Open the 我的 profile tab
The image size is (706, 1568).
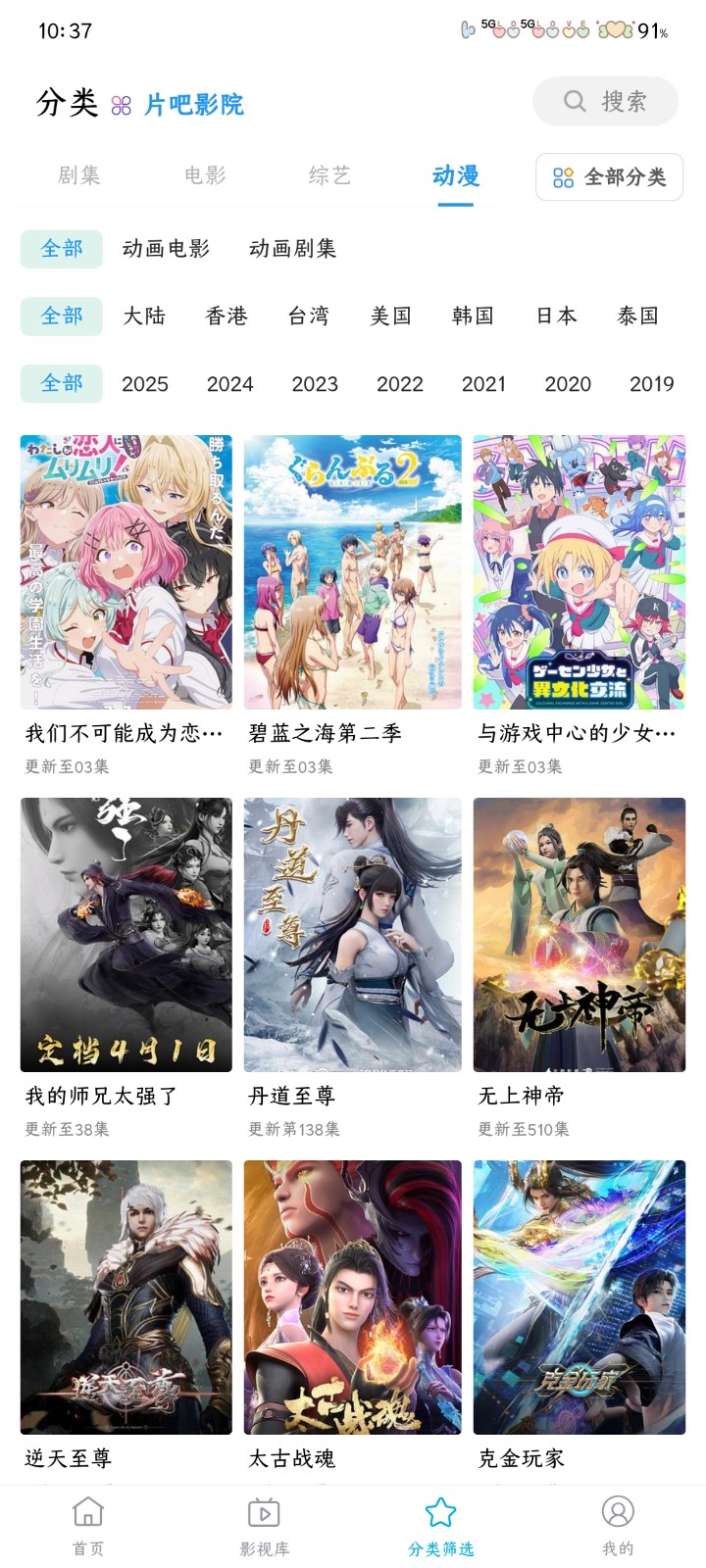click(x=618, y=1525)
